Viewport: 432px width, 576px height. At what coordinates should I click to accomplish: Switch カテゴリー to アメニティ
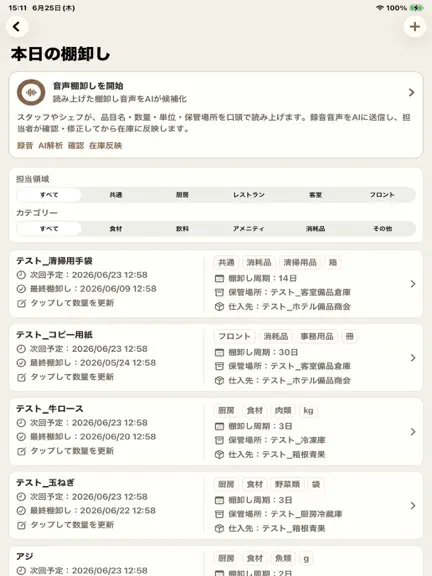(x=249, y=228)
